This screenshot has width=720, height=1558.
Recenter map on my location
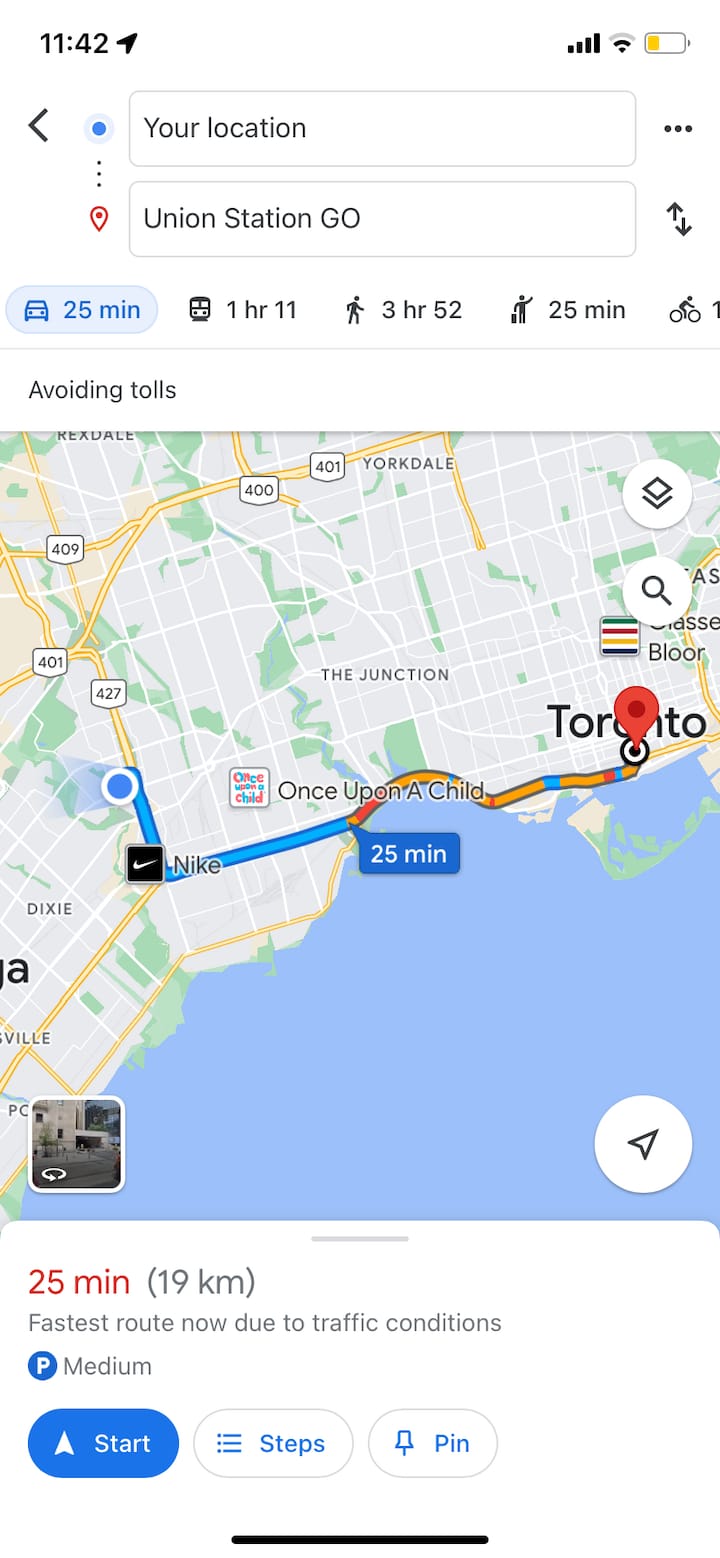pos(643,1144)
